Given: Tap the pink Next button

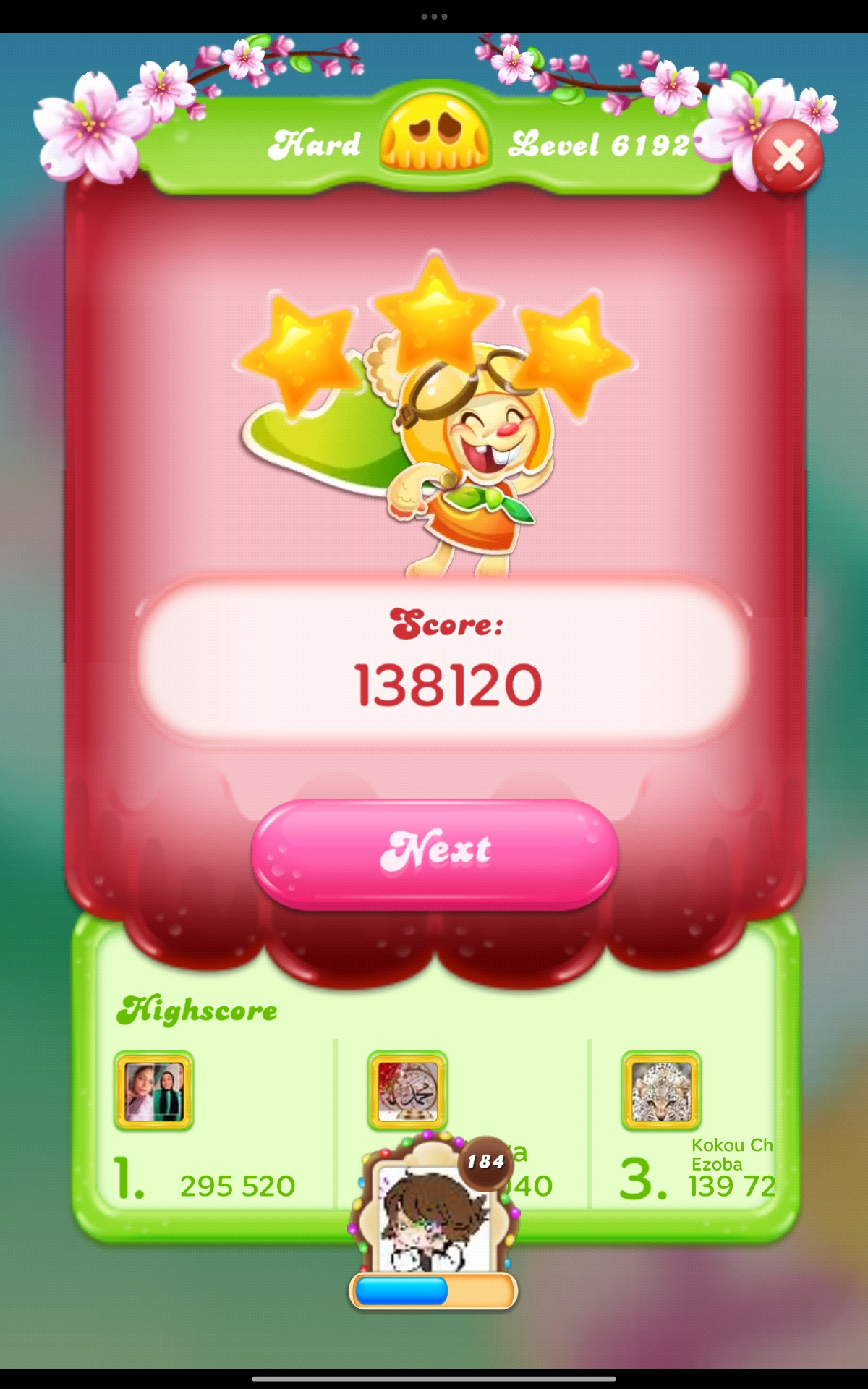Looking at the screenshot, I should (435, 854).
